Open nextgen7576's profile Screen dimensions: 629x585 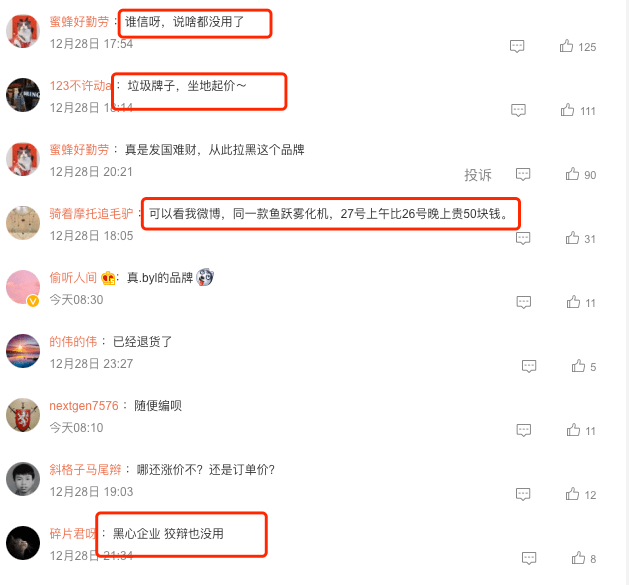(84, 406)
